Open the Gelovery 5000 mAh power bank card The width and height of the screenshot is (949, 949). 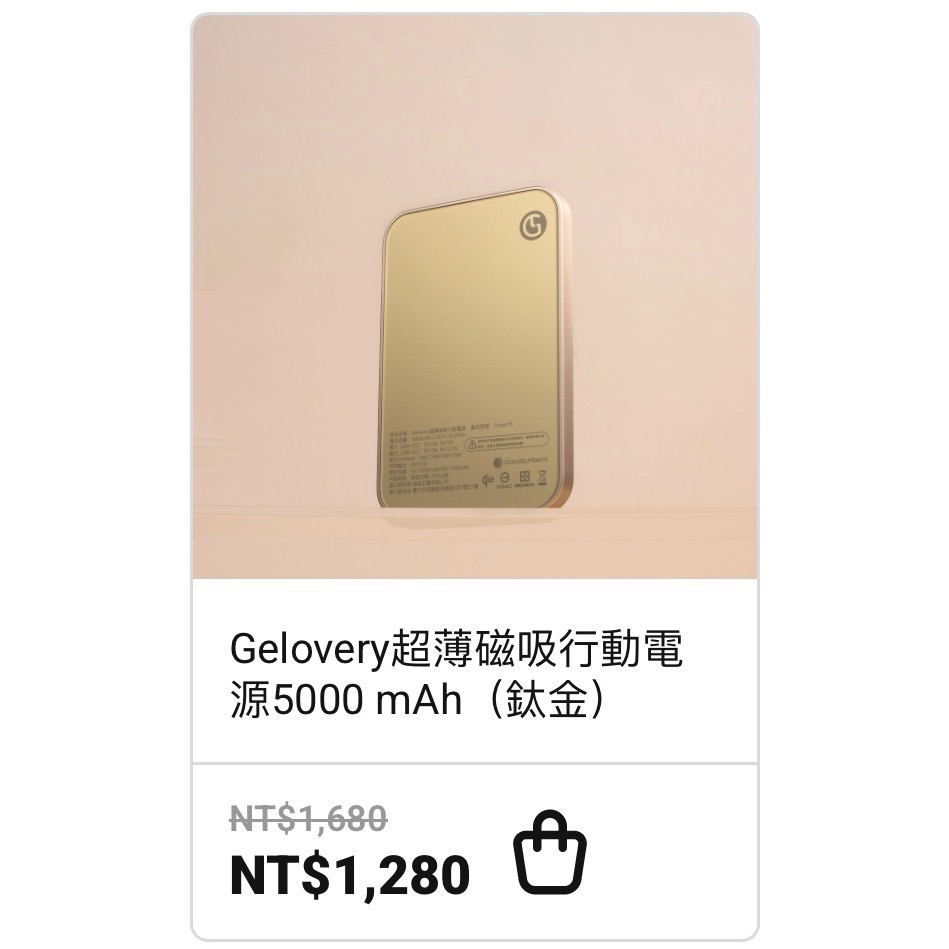point(455,675)
